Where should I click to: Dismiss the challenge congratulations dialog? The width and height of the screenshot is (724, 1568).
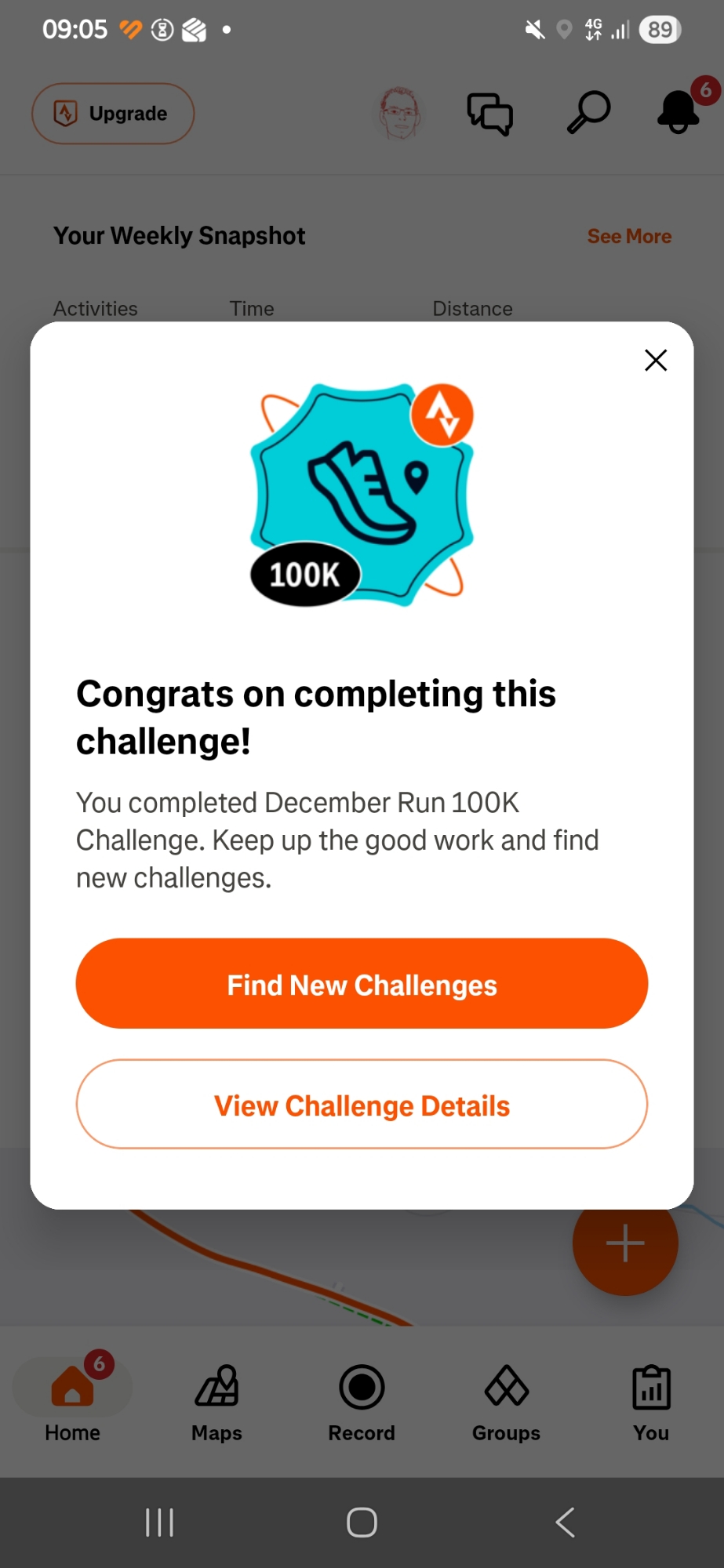tap(655, 360)
